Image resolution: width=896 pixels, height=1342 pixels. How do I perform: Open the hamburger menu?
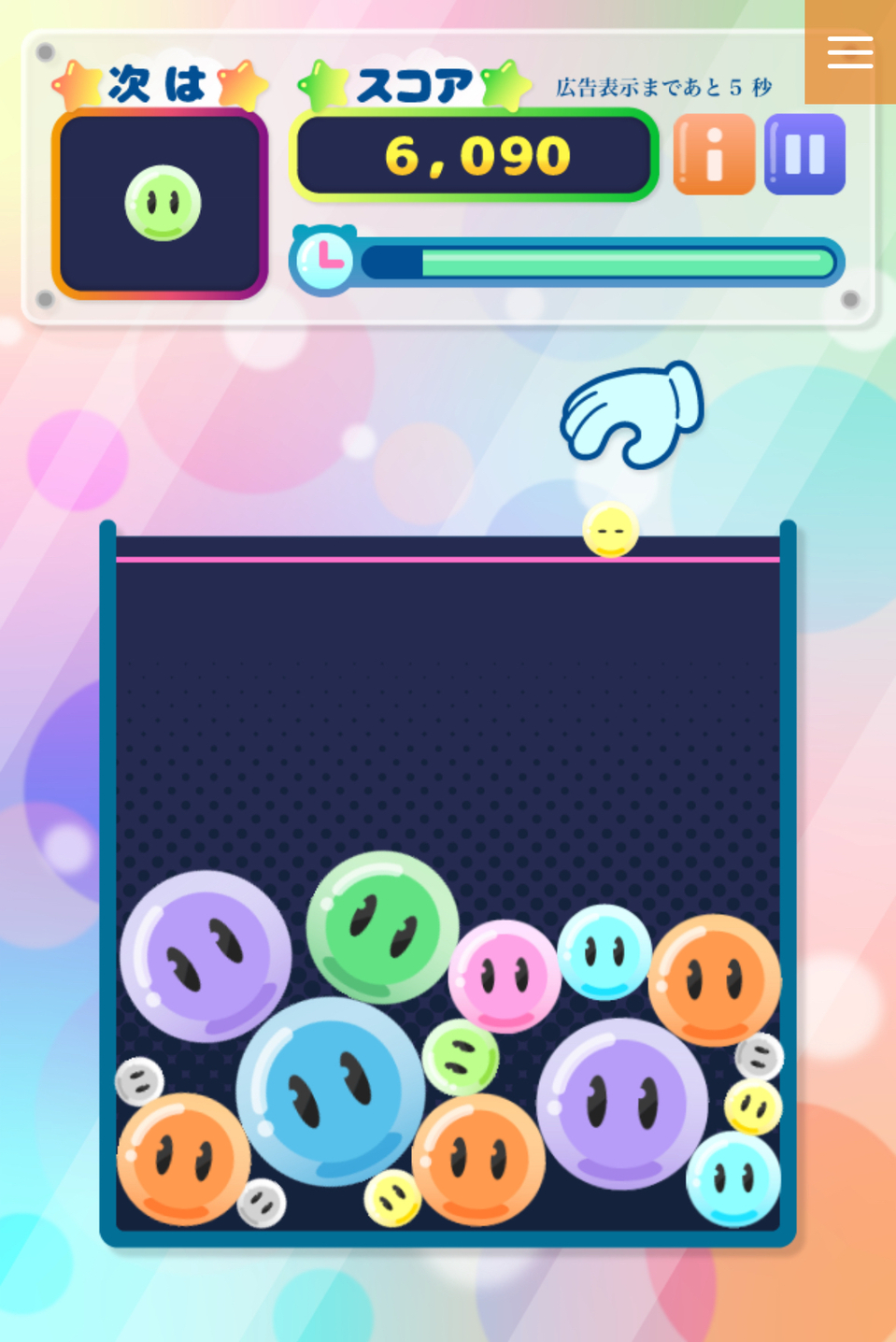coord(849,52)
